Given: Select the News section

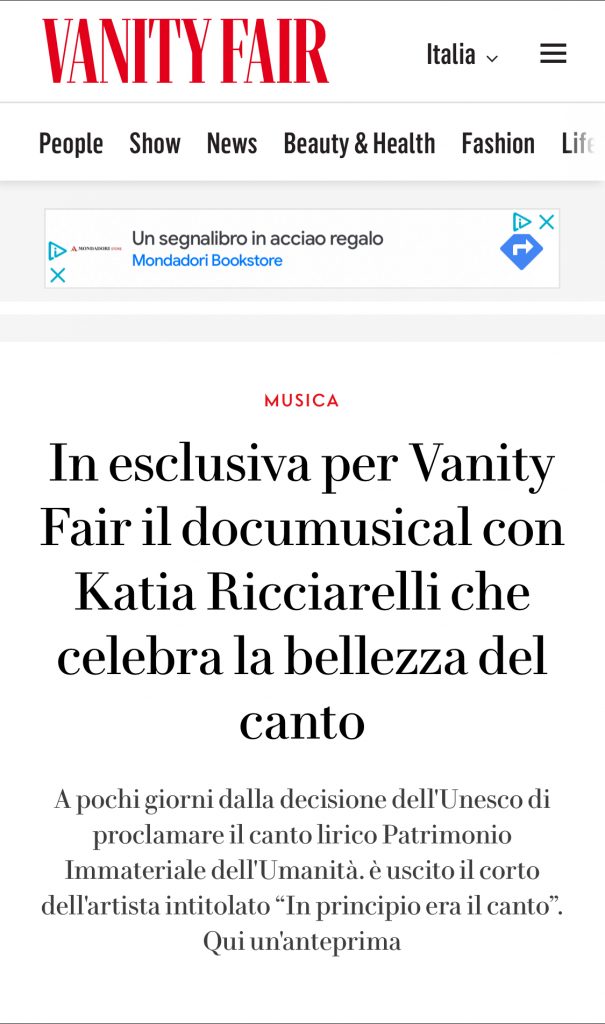Looking at the screenshot, I should 232,143.
